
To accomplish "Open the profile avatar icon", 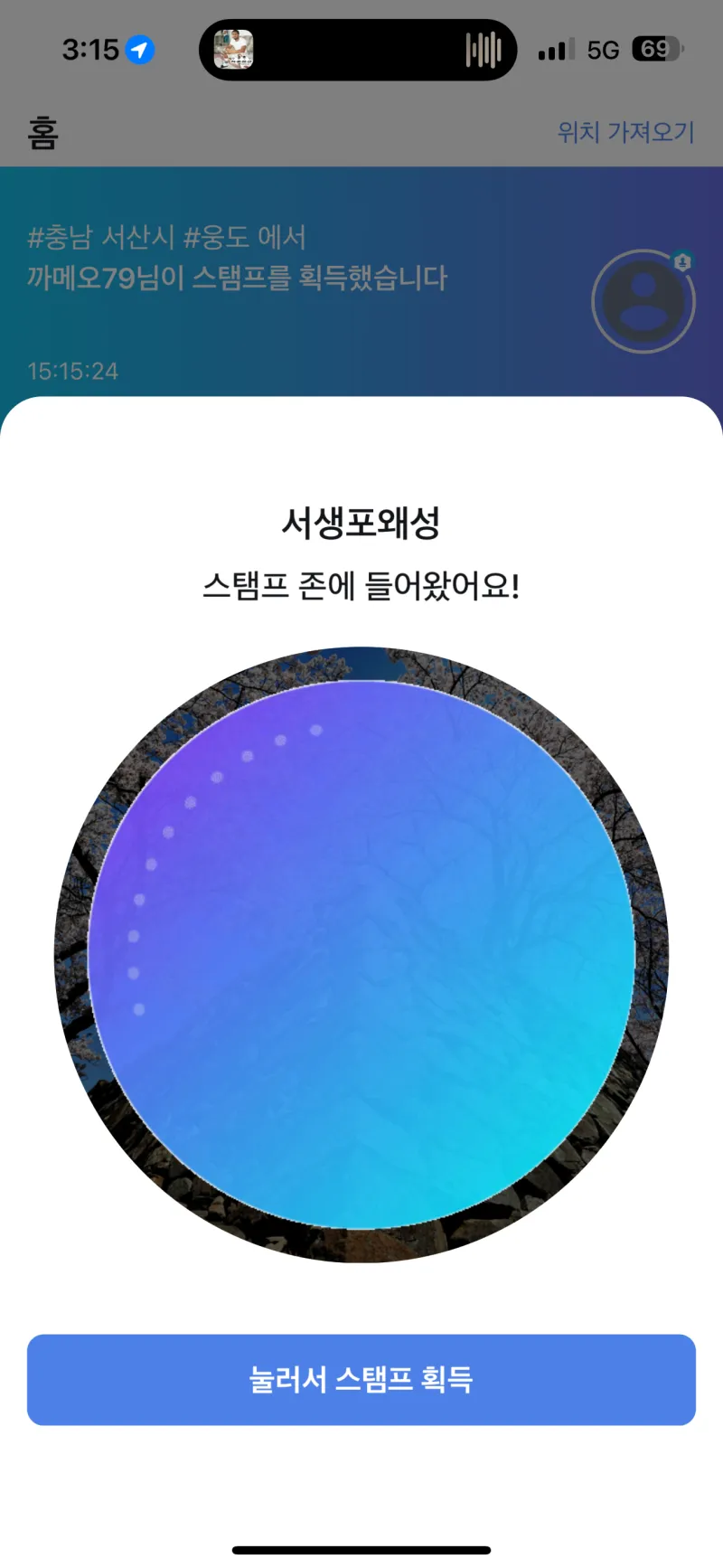I will [643, 301].
